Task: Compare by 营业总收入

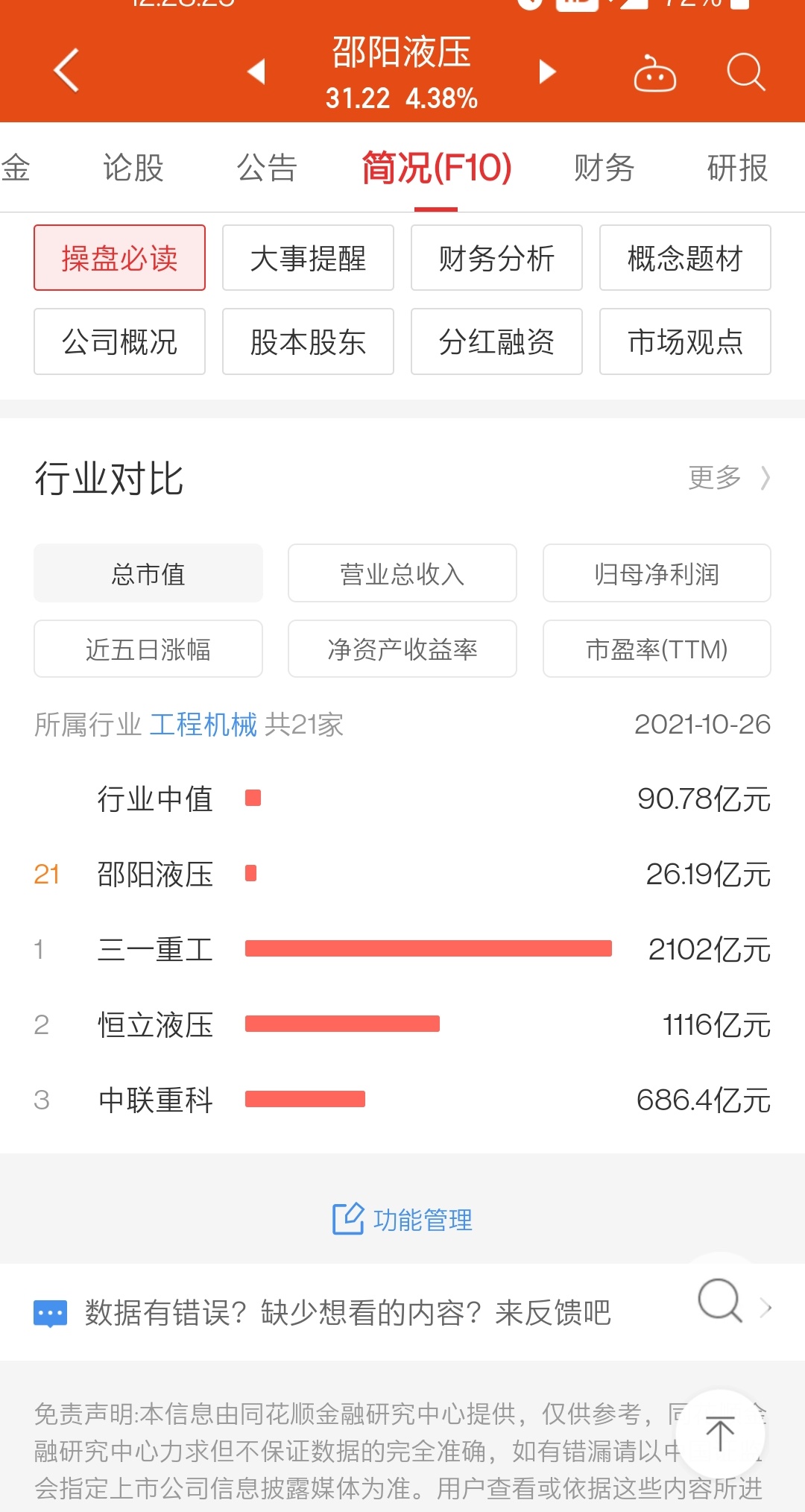Action: pos(402,573)
